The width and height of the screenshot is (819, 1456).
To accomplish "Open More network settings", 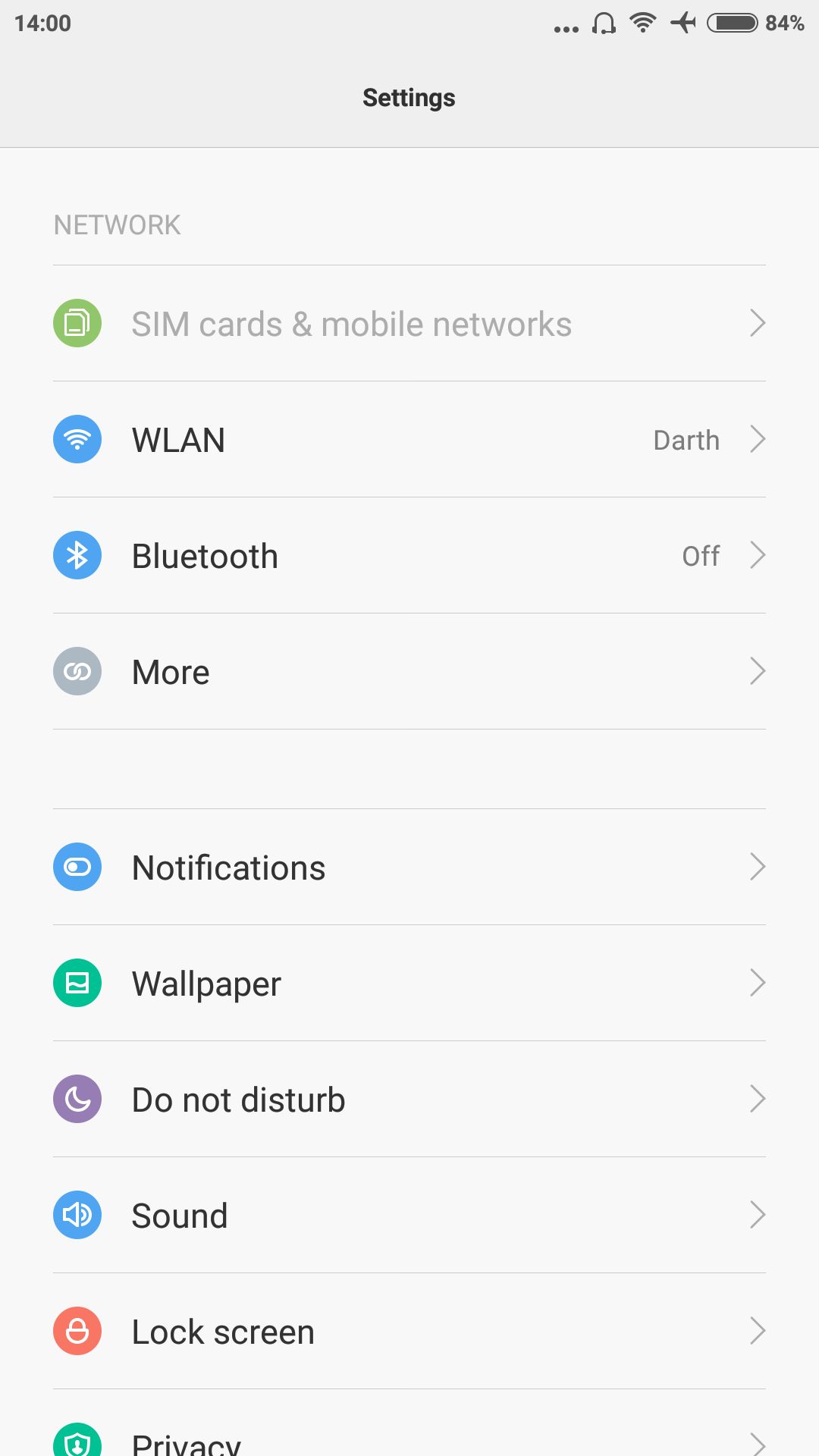I will 171,672.
